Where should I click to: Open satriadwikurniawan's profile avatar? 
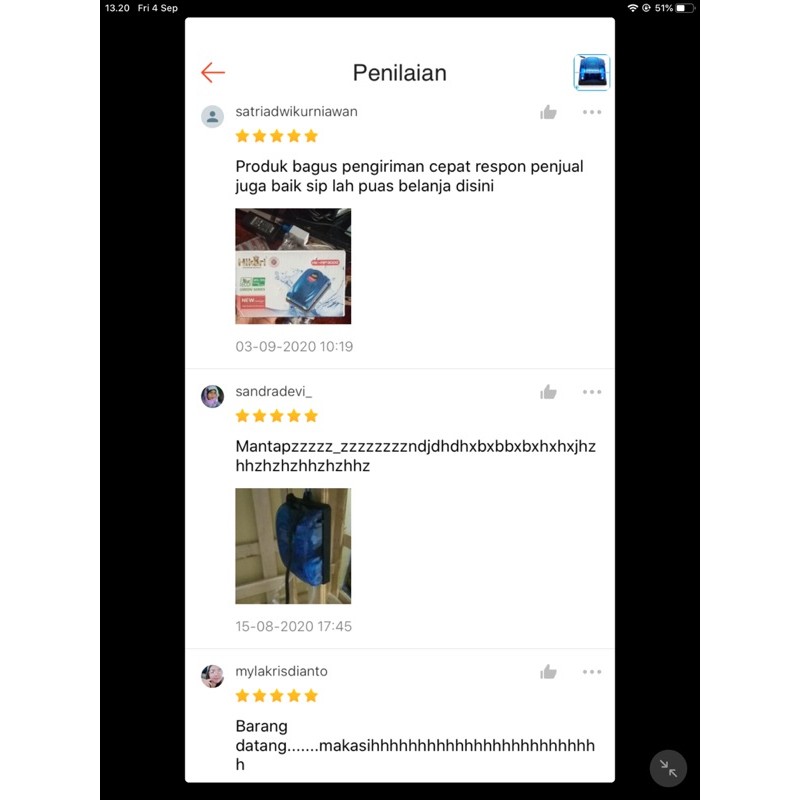tap(213, 117)
